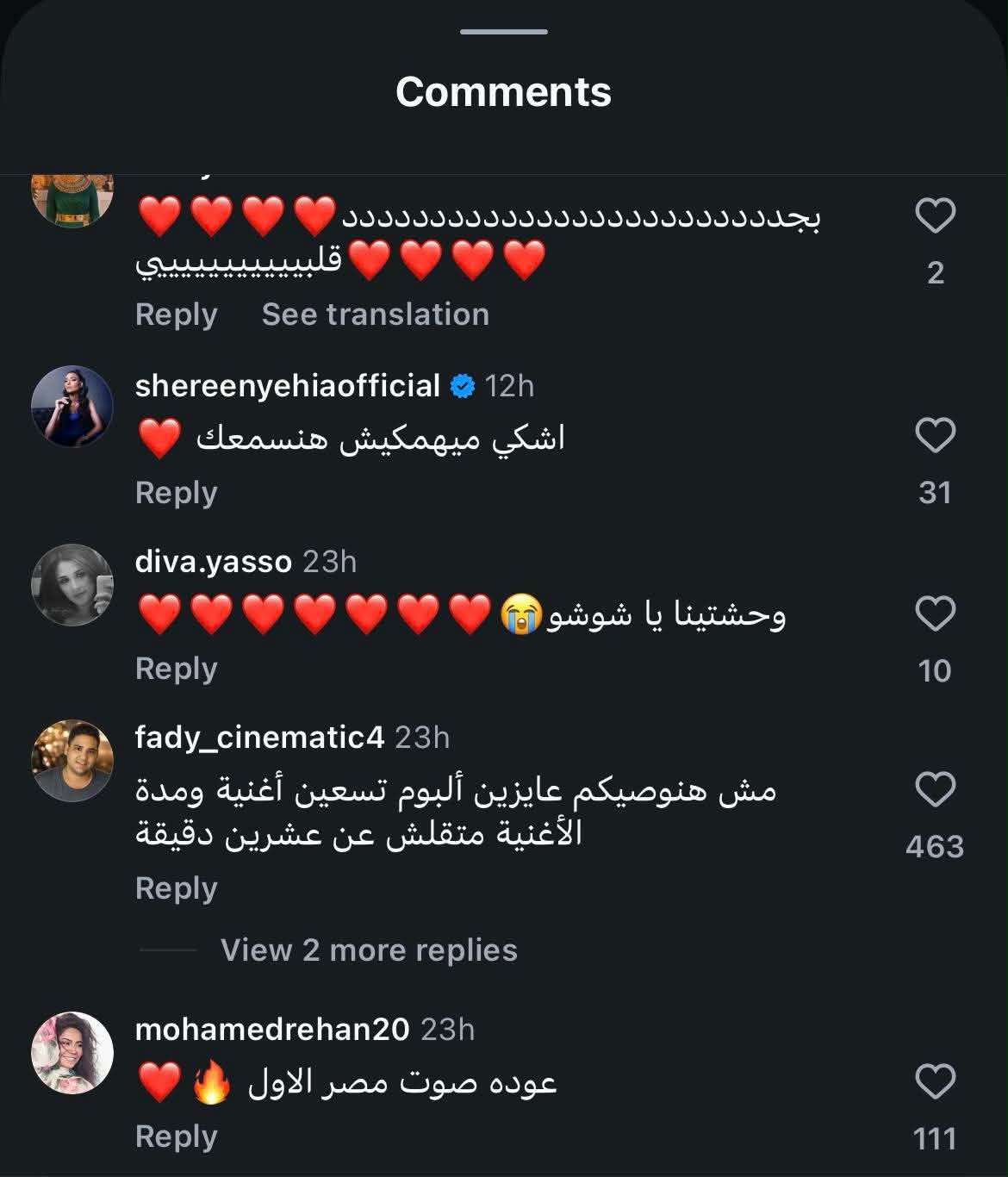Screen dimensions: 1008x1177
Task: Like the top comment with 2 likes
Action: 935,215
